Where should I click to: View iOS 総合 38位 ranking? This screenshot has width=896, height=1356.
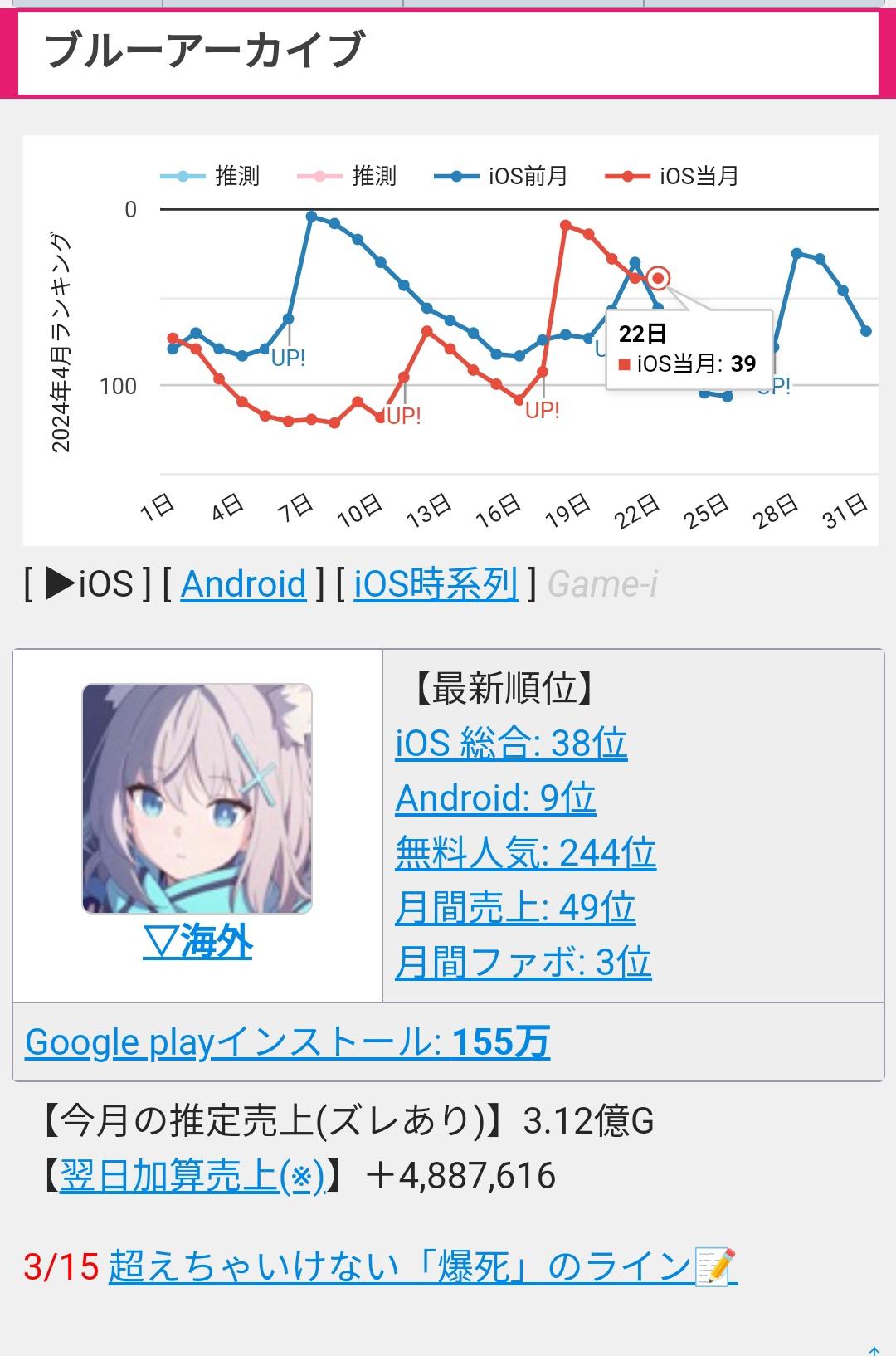point(511,743)
